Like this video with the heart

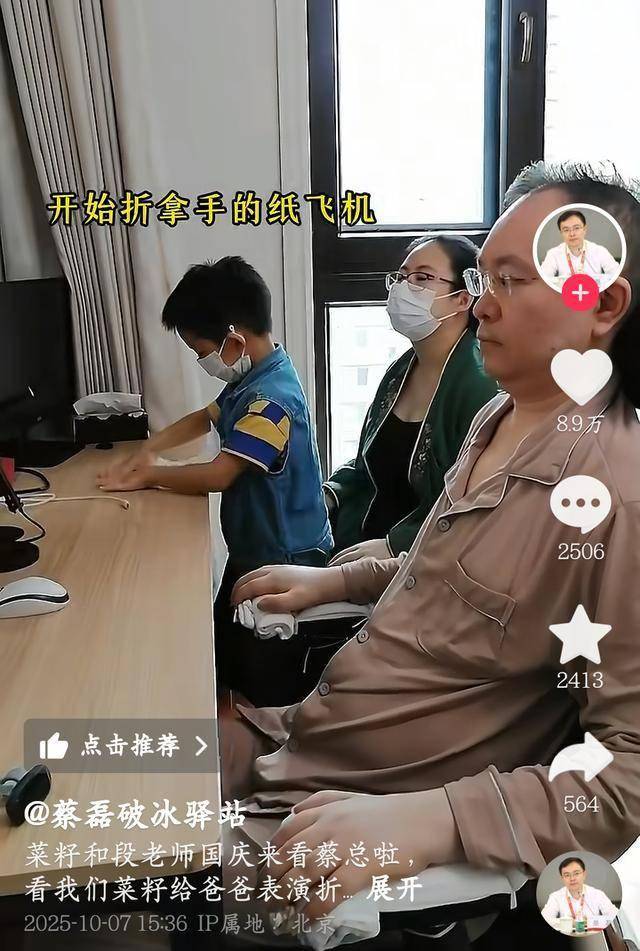coord(581,376)
